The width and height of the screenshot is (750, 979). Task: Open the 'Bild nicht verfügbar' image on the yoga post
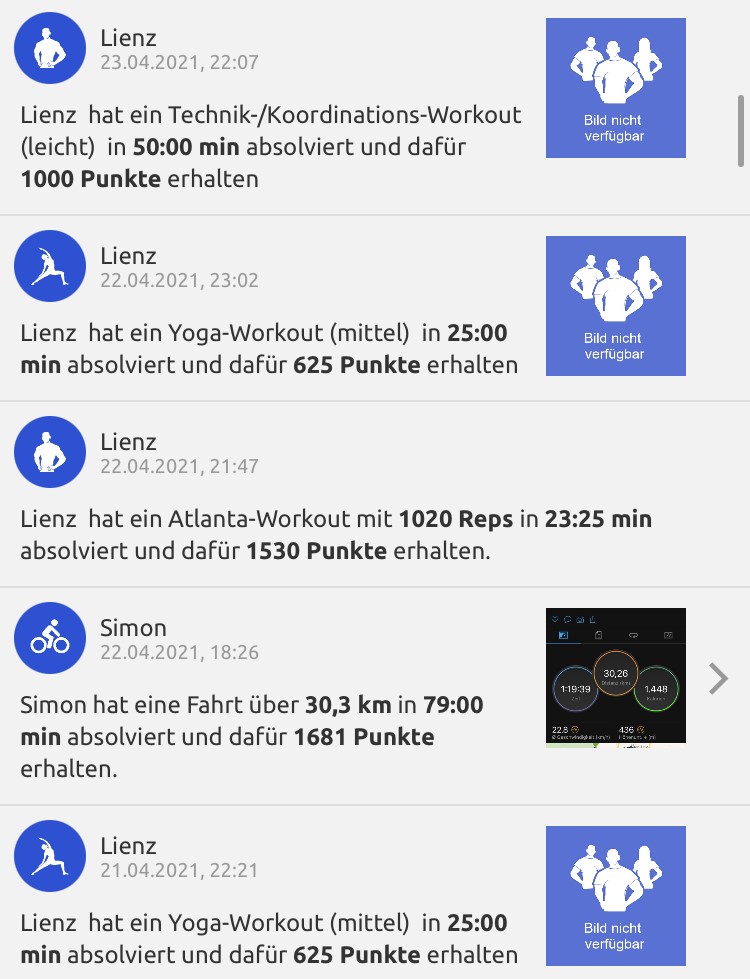[x=615, y=306]
